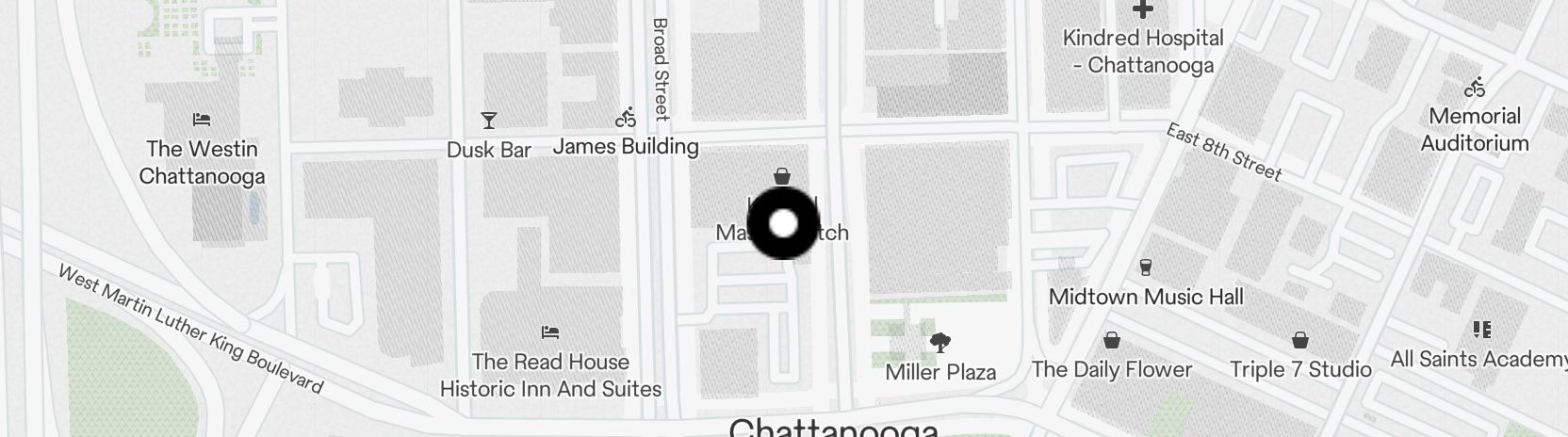Select Kindred Hospital - Chattanooga marker
The image size is (1568, 437).
[x=1142, y=11]
